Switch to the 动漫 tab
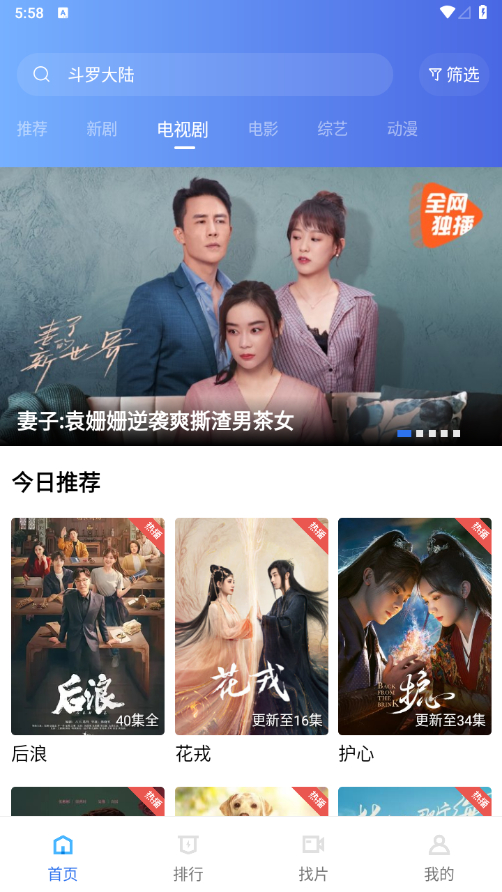Screen dimensions: 502x892 tap(402, 129)
